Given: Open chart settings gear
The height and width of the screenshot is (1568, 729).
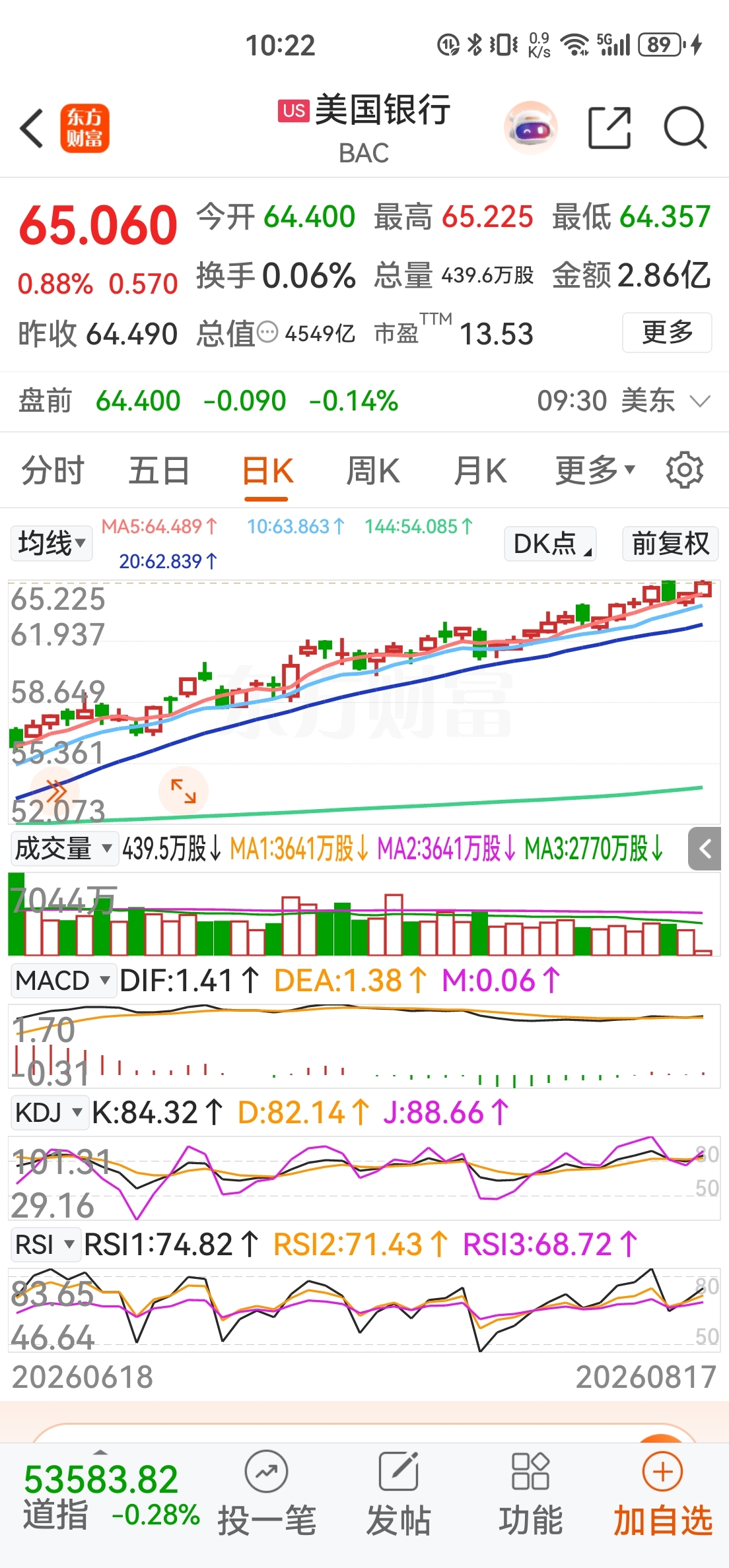Looking at the screenshot, I should pyautogui.click(x=685, y=471).
